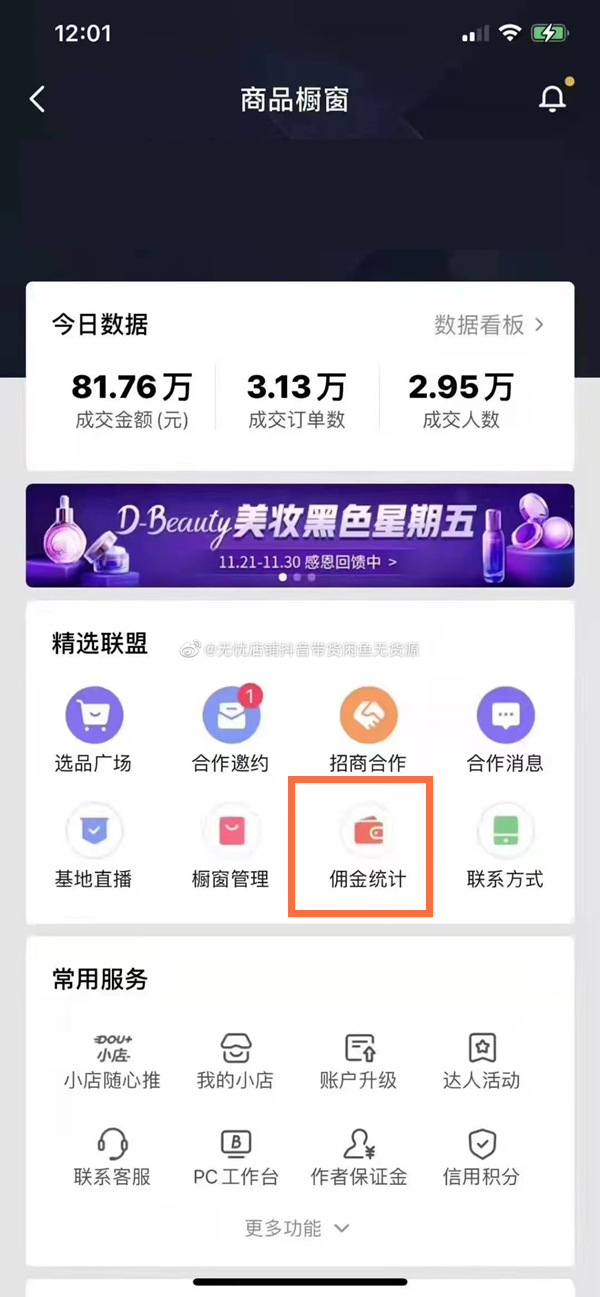Open 我的小店
This screenshot has width=600, height=1297.
tap(235, 1061)
